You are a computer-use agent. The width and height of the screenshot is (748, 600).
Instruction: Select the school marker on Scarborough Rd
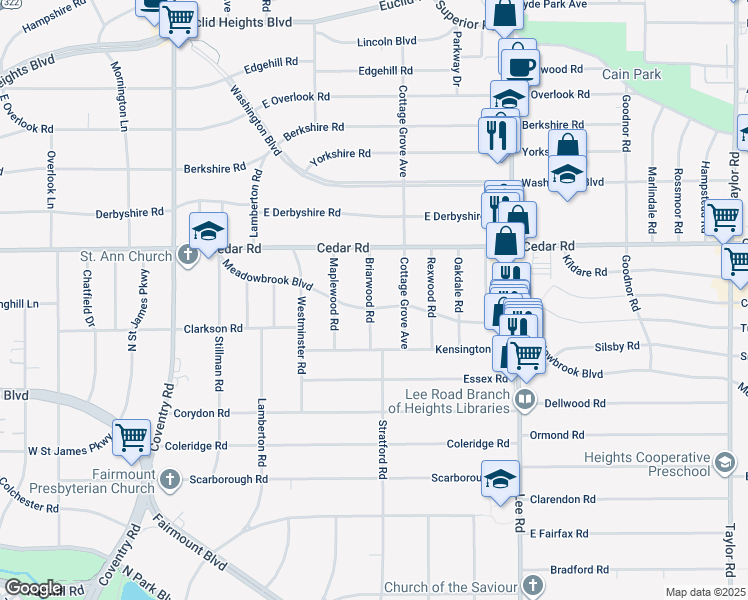(x=500, y=479)
